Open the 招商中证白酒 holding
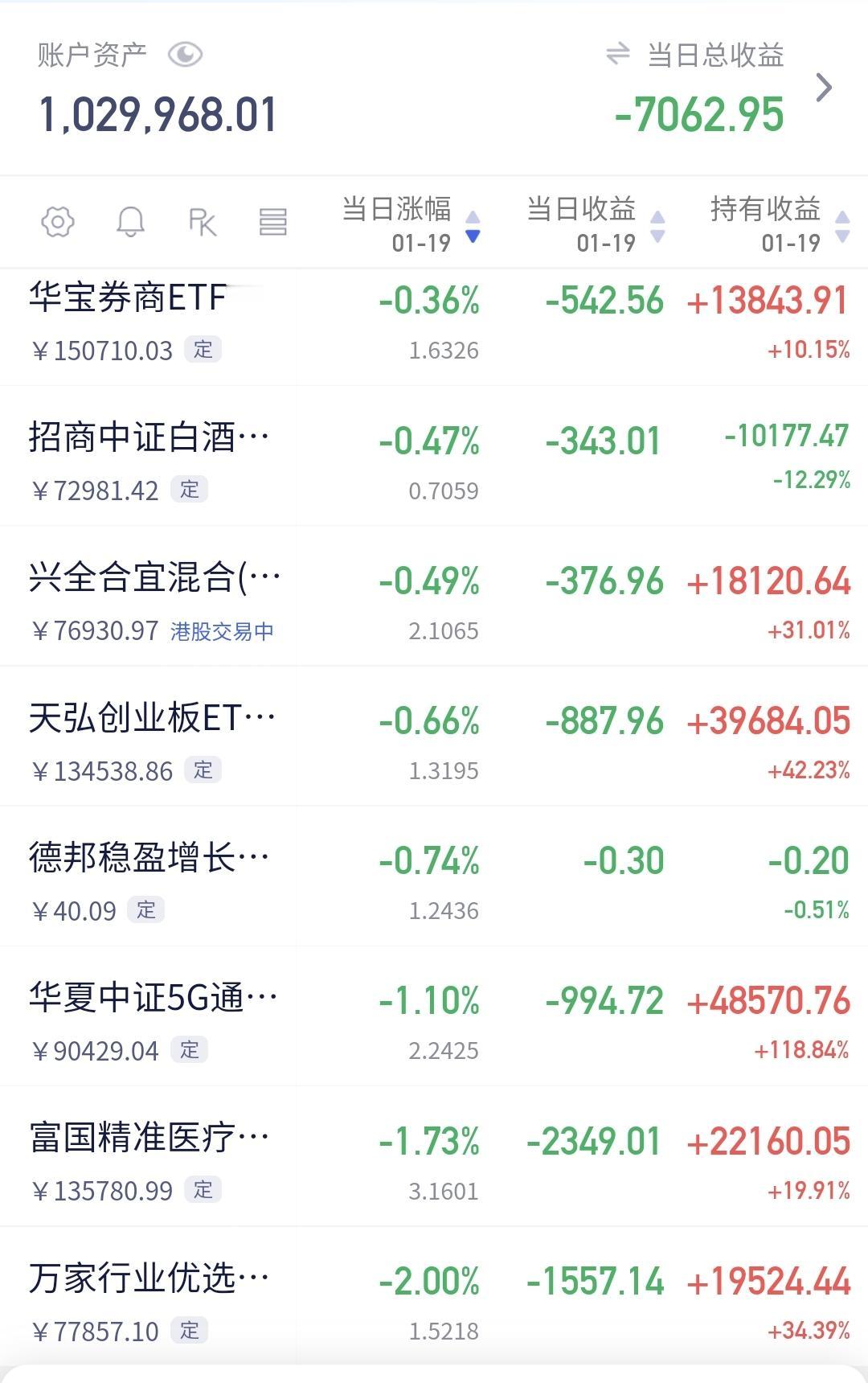This screenshot has height=1383, width=868. (x=434, y=456)
